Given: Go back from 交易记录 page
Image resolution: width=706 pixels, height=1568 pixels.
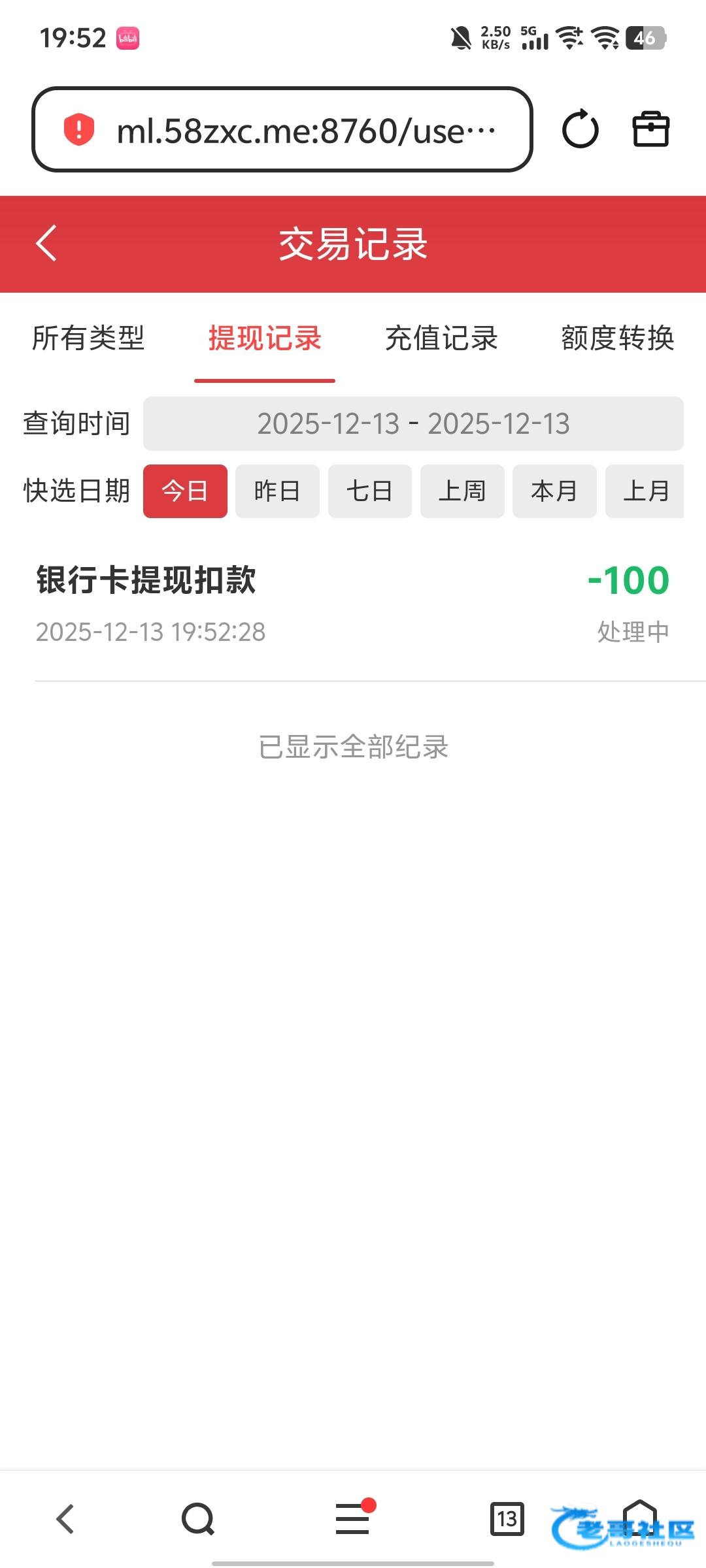Looking at the screenshot, I should 46,244.
